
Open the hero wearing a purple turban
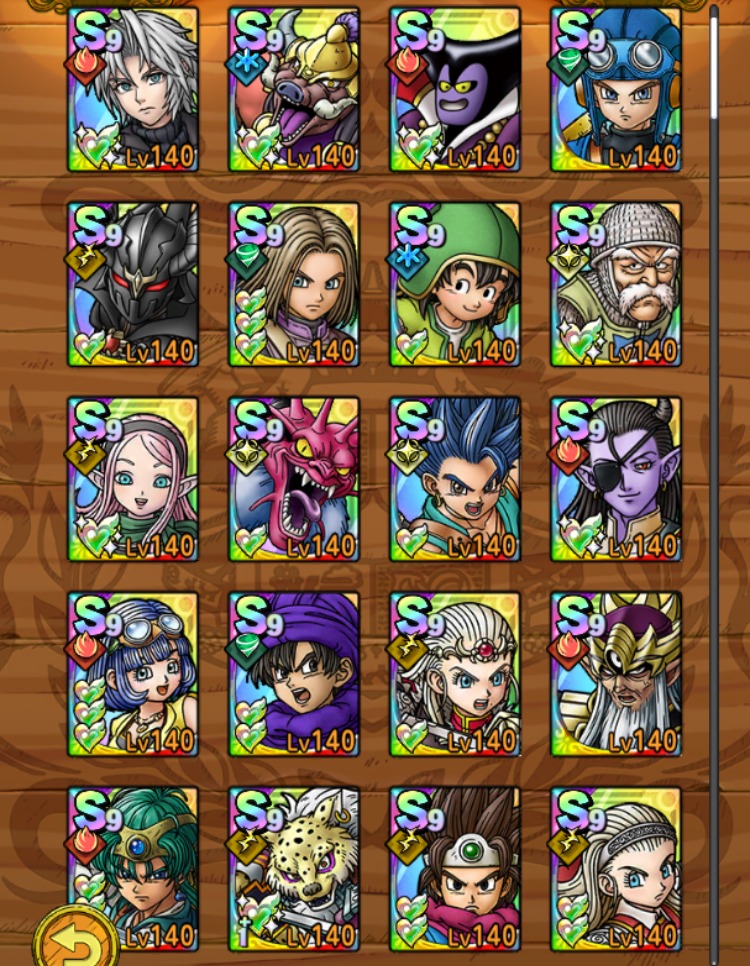[x=294, y=673]
